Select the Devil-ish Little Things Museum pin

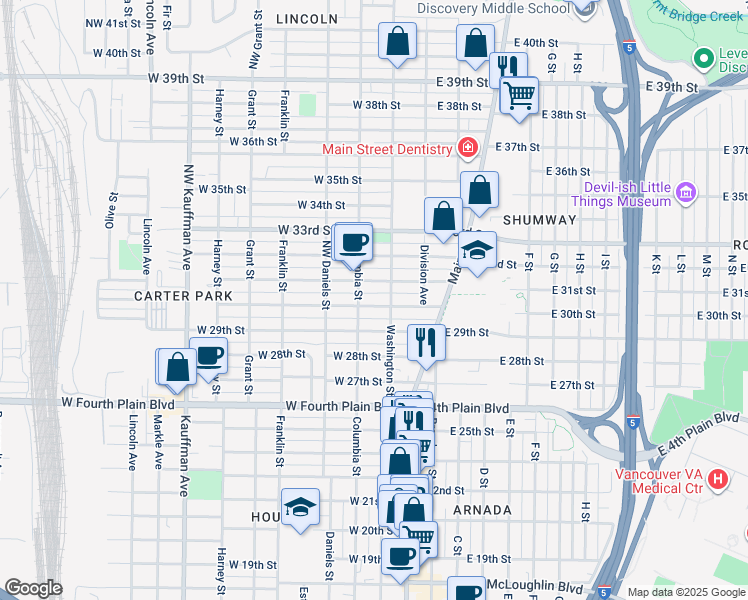[x=686, y=192]
